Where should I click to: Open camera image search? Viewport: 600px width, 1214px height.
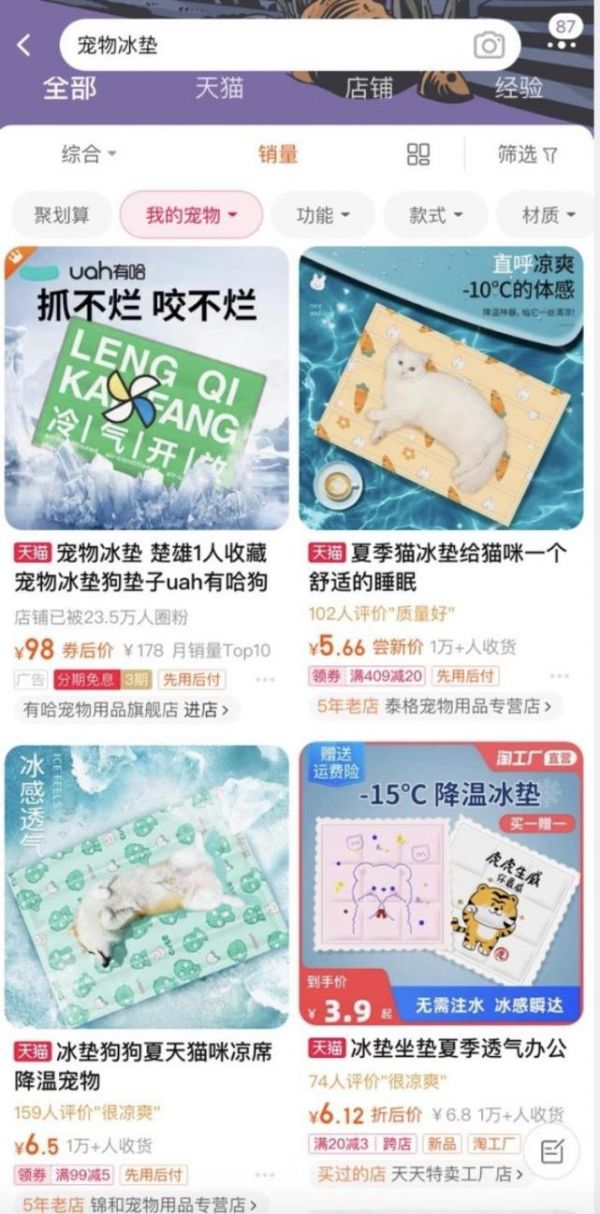(x=489, y=45)
